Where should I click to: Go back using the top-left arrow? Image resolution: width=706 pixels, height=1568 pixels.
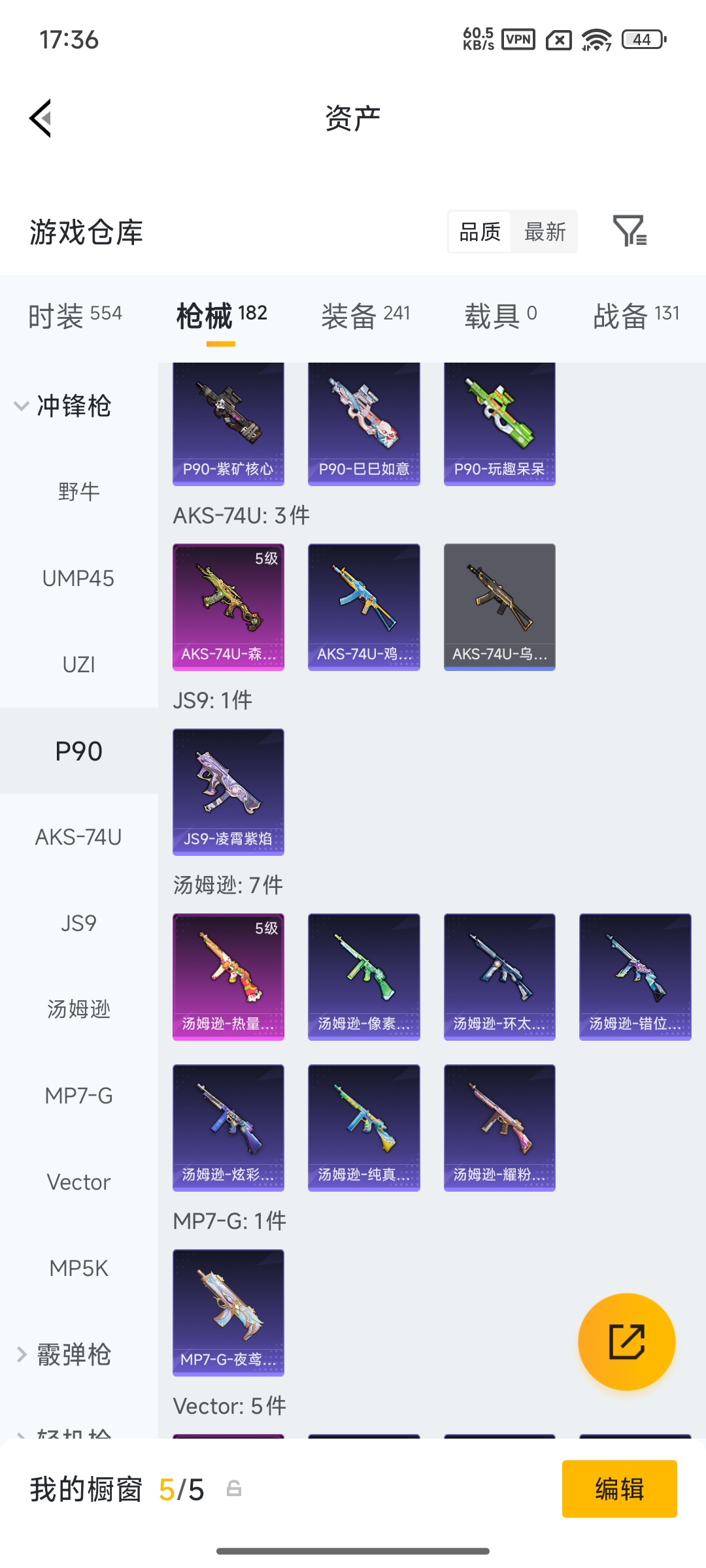coord(41,118)
